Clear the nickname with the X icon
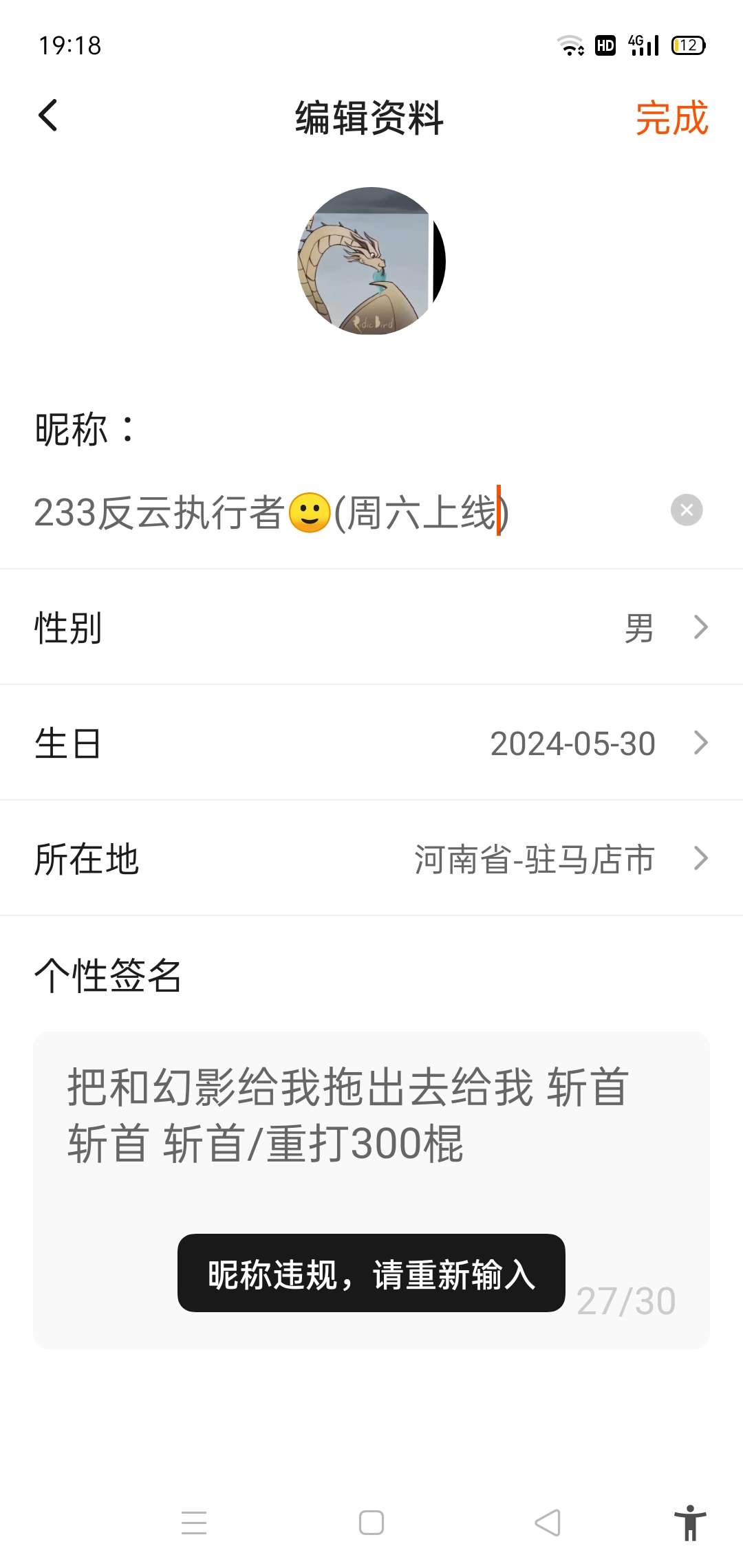The image size is (743, 1568). click(x=686, y=510)
